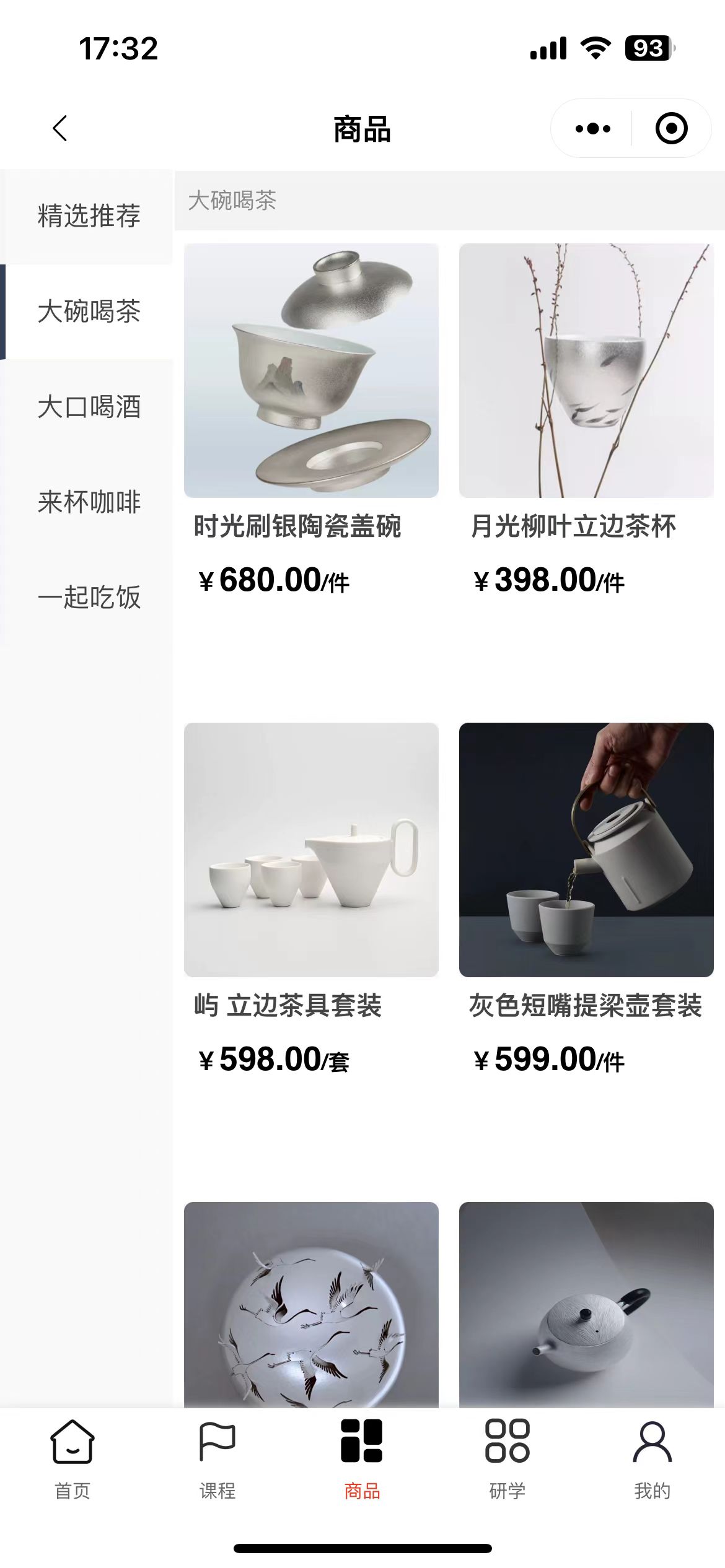Close the mini program via the circle icon

pos(671,129)
